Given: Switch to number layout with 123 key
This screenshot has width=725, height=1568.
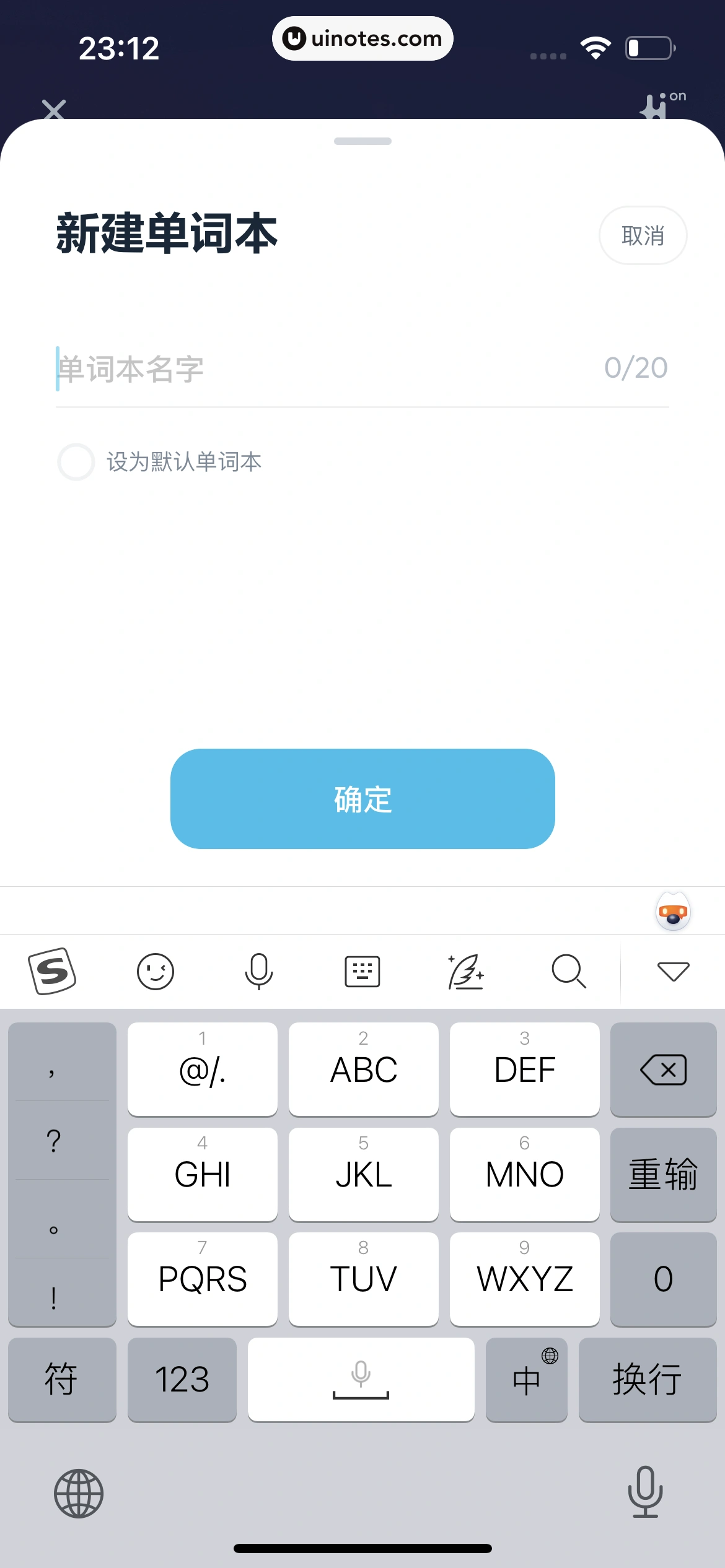Looking at the screenshot, I should coord(182,1380).
